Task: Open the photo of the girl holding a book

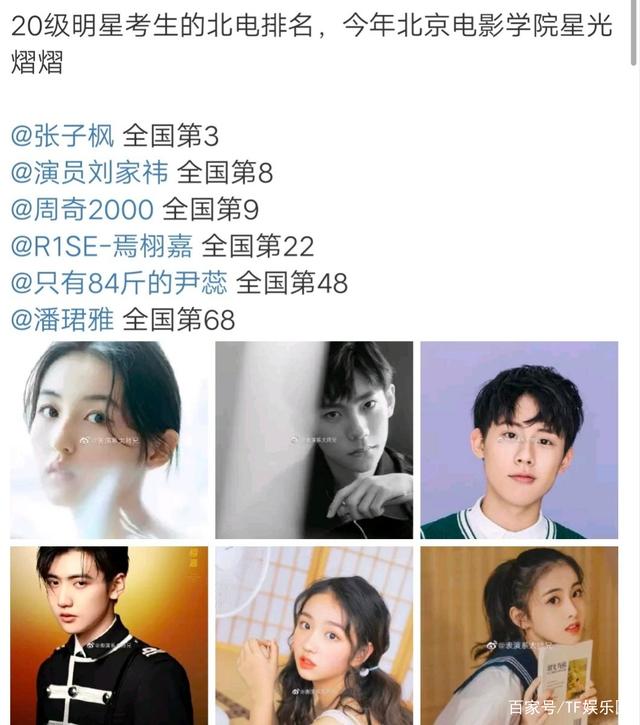Action: pos(518,635)
